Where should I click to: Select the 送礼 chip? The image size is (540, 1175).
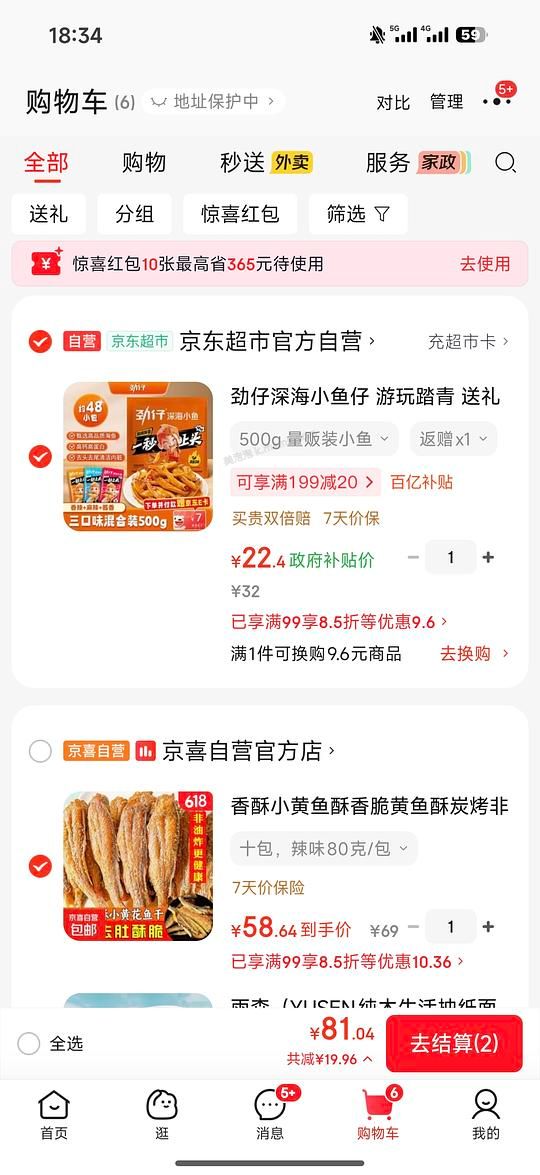pyautogui.click(x=49, y=214)
